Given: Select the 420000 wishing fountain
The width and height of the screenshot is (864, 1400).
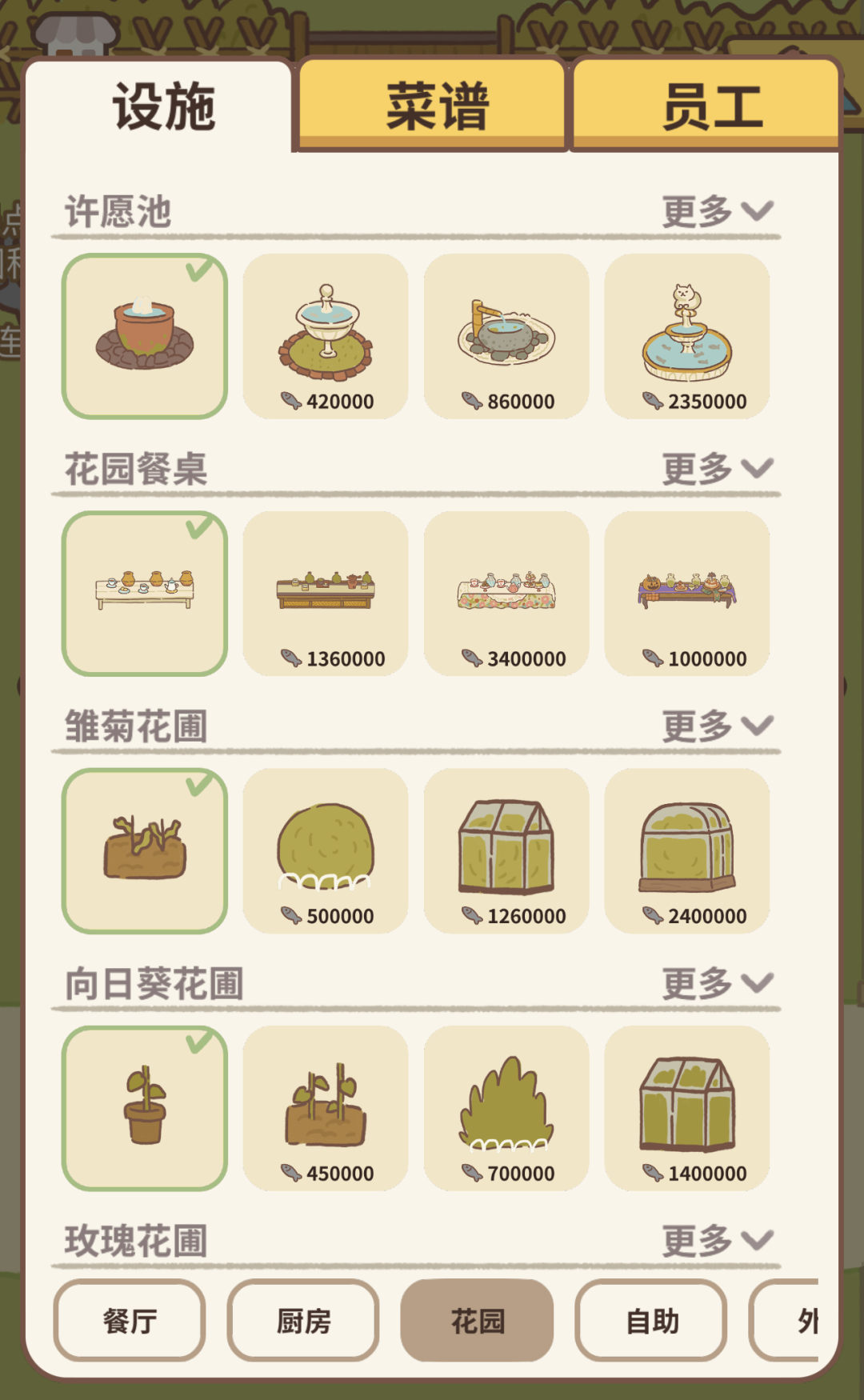Looking at the screenshot, I should (326, 337).
